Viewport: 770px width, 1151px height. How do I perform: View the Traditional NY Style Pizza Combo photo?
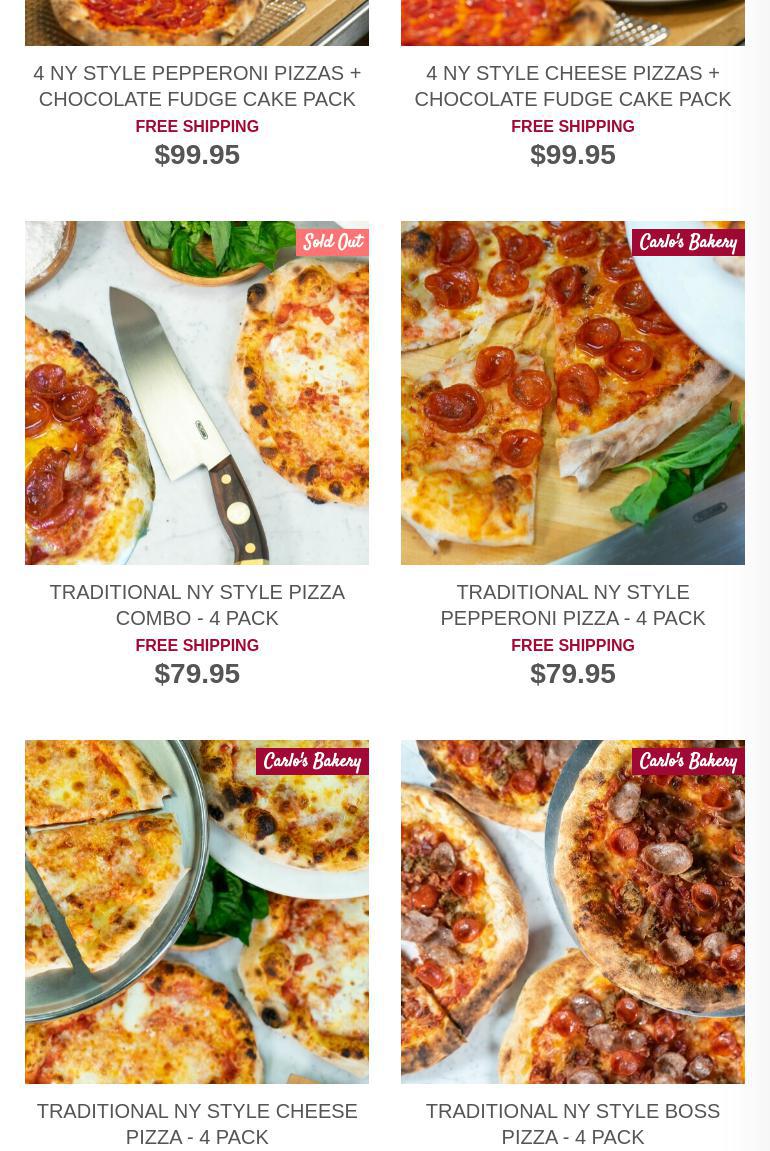[x=197, y=393]
